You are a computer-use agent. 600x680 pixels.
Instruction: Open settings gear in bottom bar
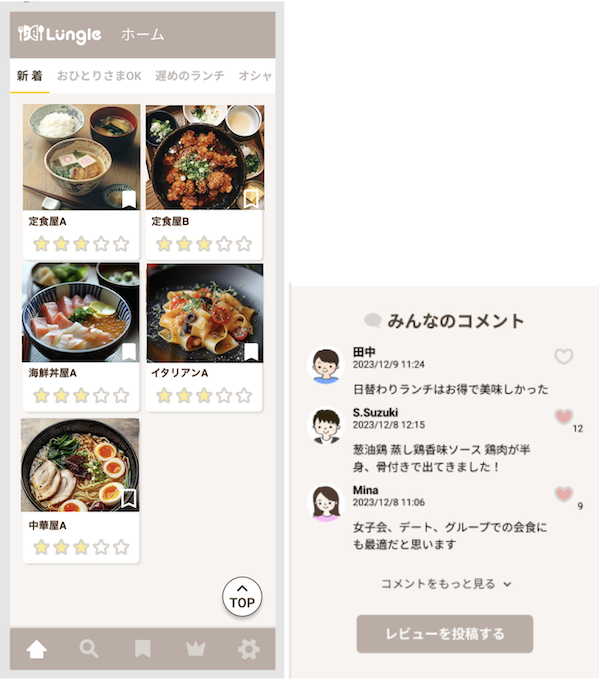pyautogui.click(x=248, y=649)
